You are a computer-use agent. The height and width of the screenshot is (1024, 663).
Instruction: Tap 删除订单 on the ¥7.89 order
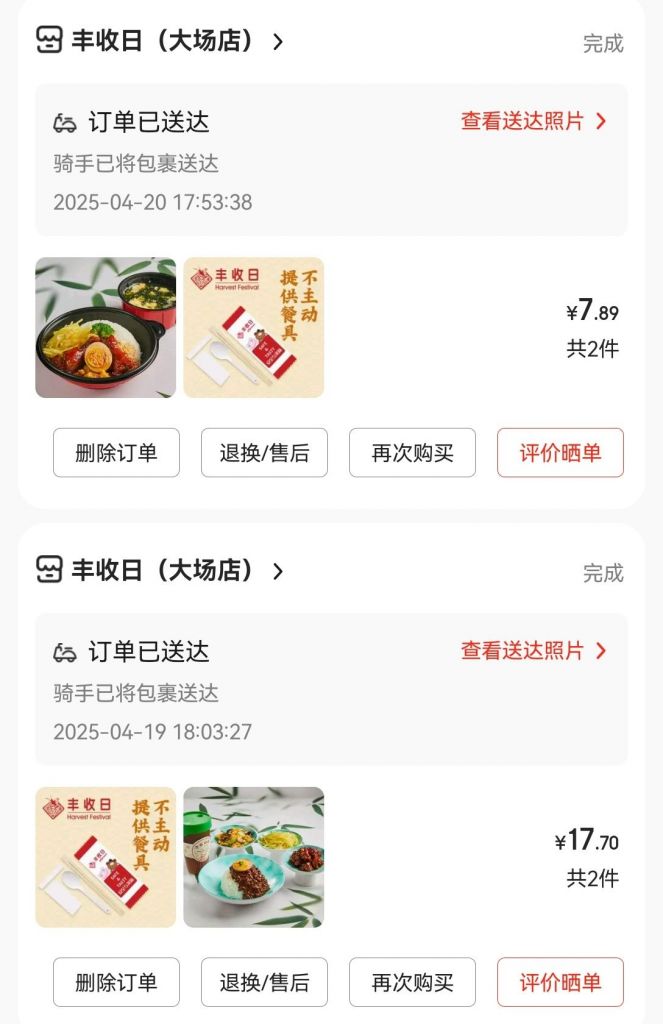coord(116,453)
